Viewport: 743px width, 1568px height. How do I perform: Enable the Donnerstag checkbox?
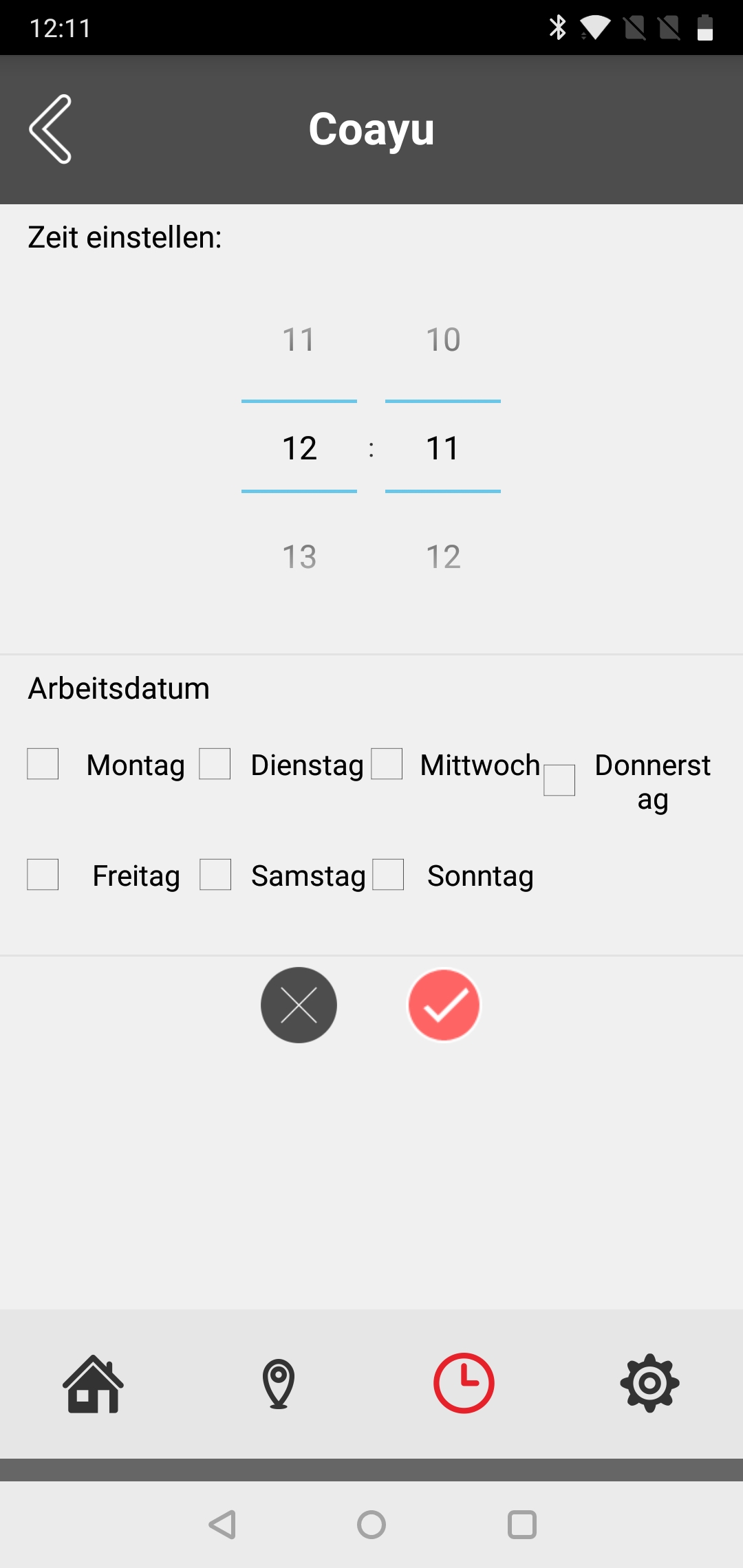[x=559, y=781]
